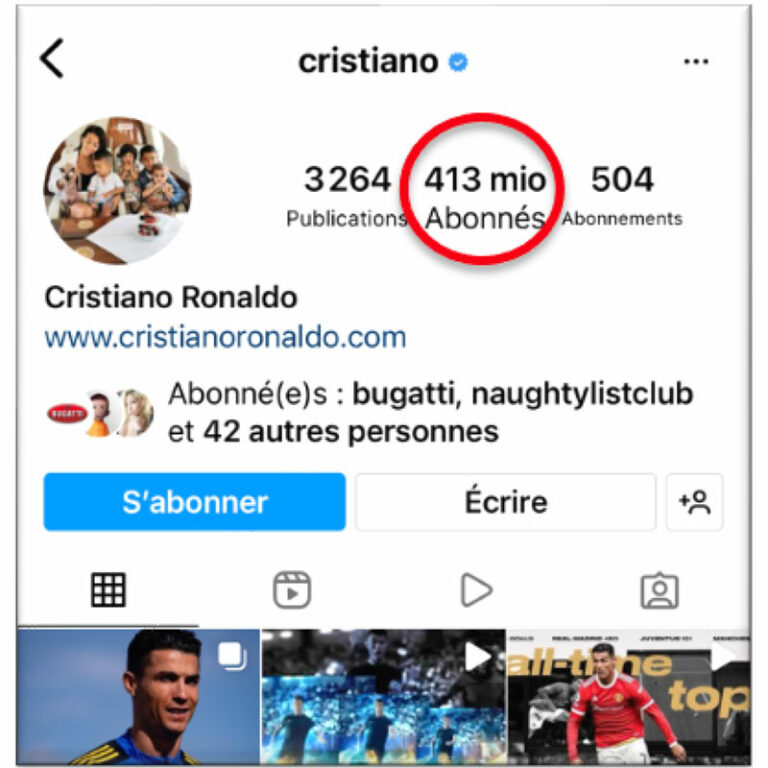Go back with the top-left arrow
768x768 pixels.
pos(52,60)
